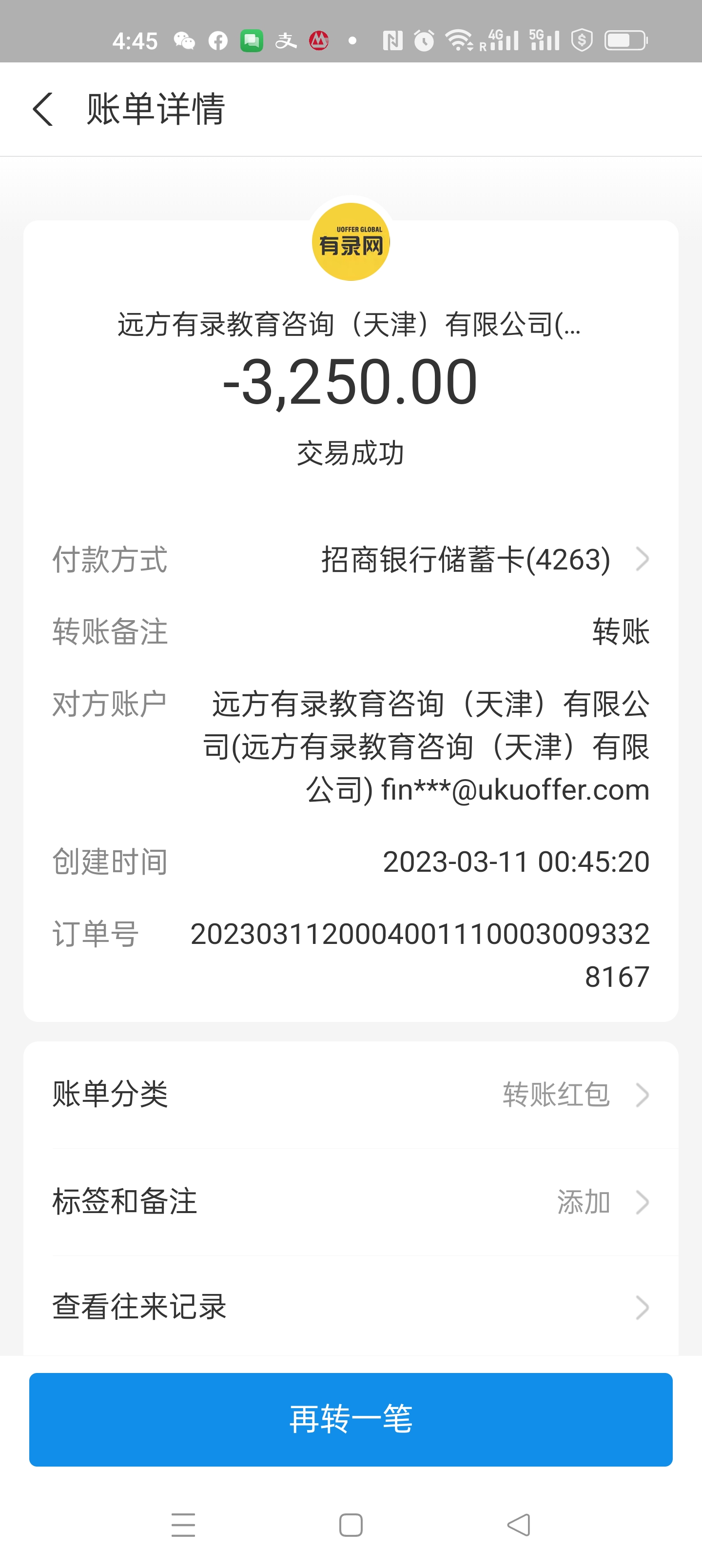
Task: Tap the 再转一笔 button
Action: (x=351, y=1419)
